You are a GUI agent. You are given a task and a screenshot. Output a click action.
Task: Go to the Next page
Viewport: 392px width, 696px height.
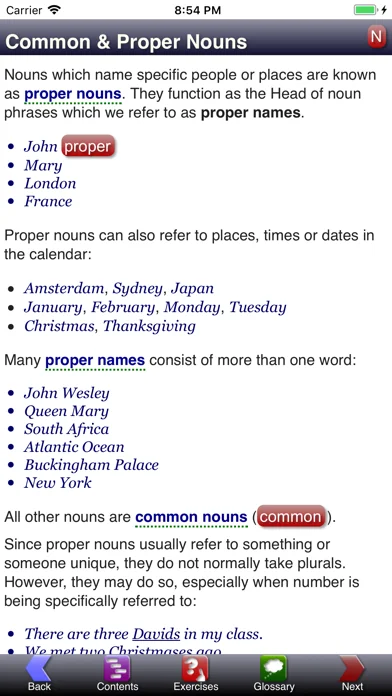click(x=352, y=674)
